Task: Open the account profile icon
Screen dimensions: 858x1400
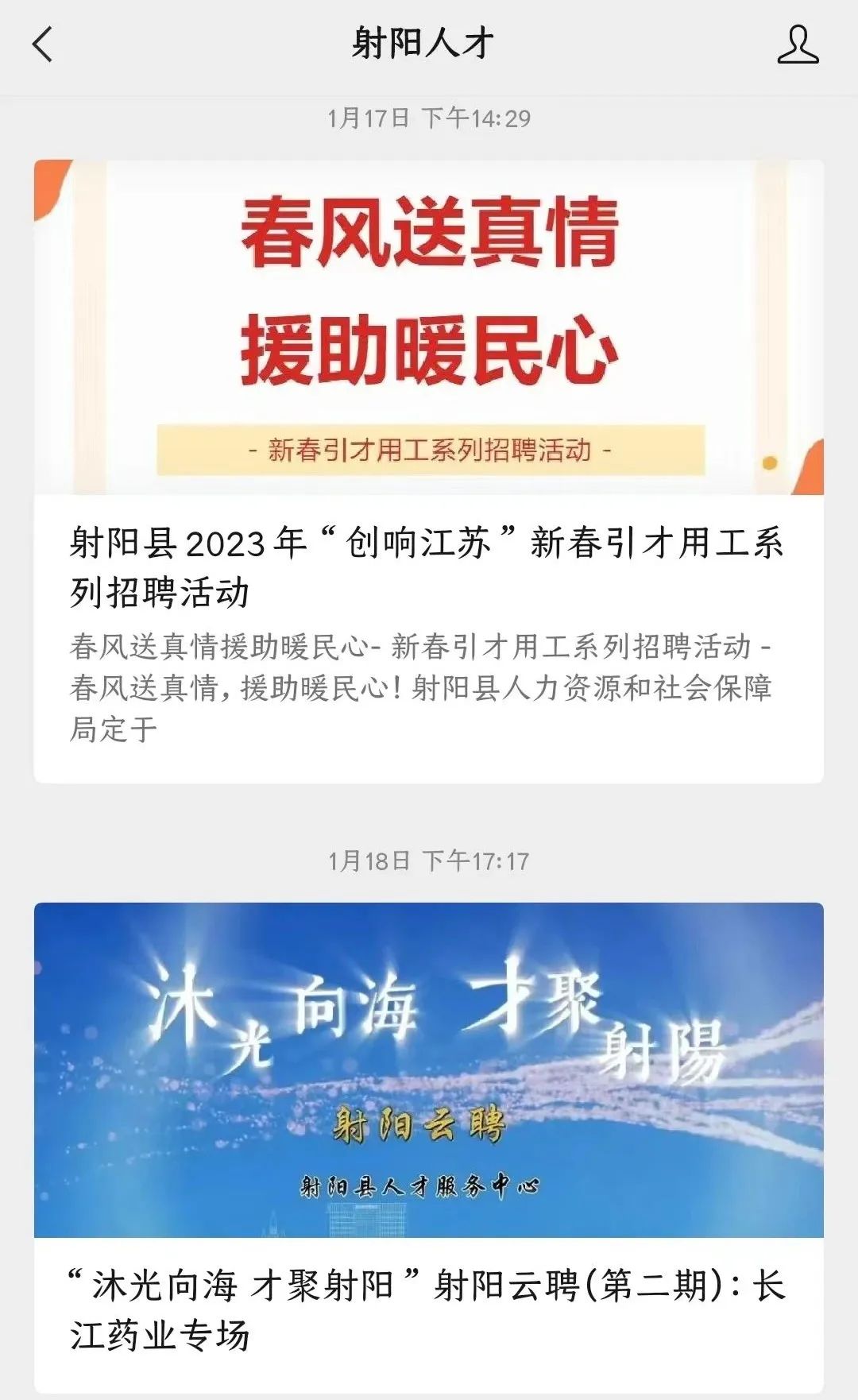Action: [798, 44]
